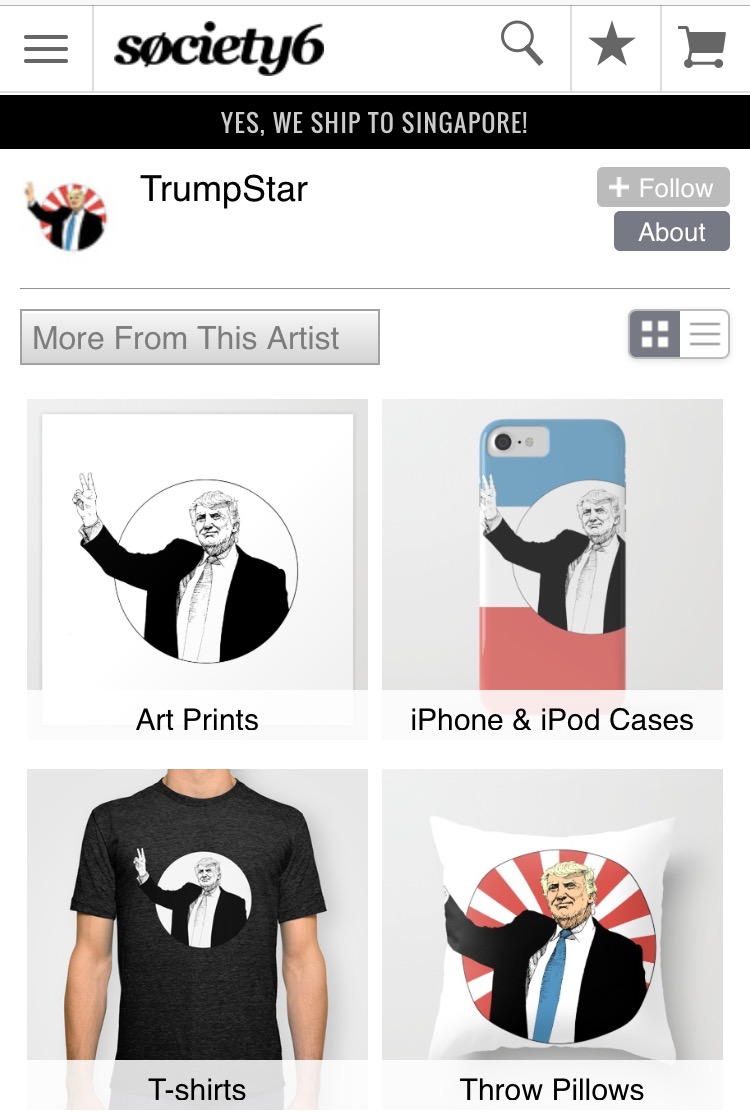750x1112 pixels.
Task: Go to the Society6 home page
Action: 219,48
